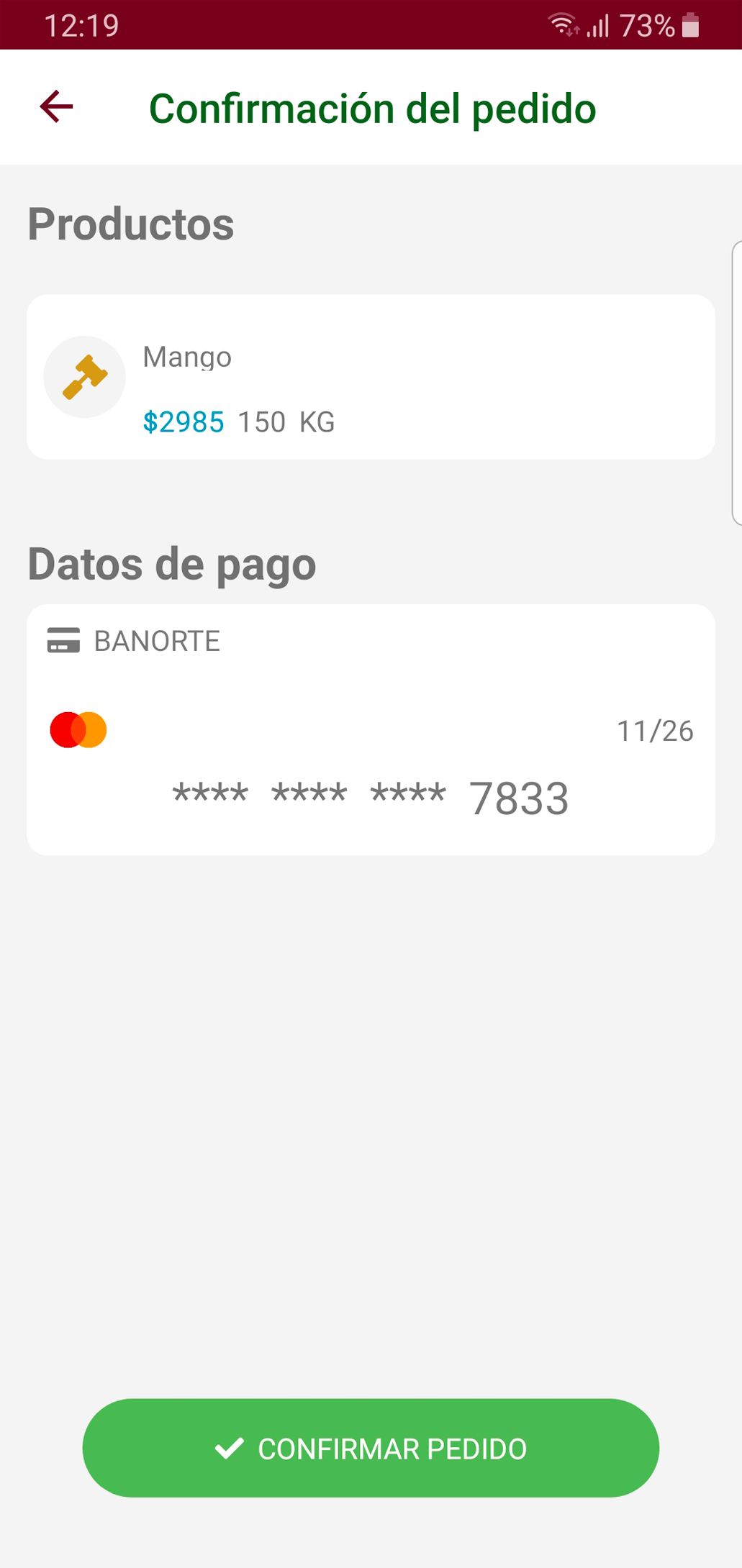Select the Mastercard logo on the payment card
The image size is (742, 1568).
coord(79,729)
